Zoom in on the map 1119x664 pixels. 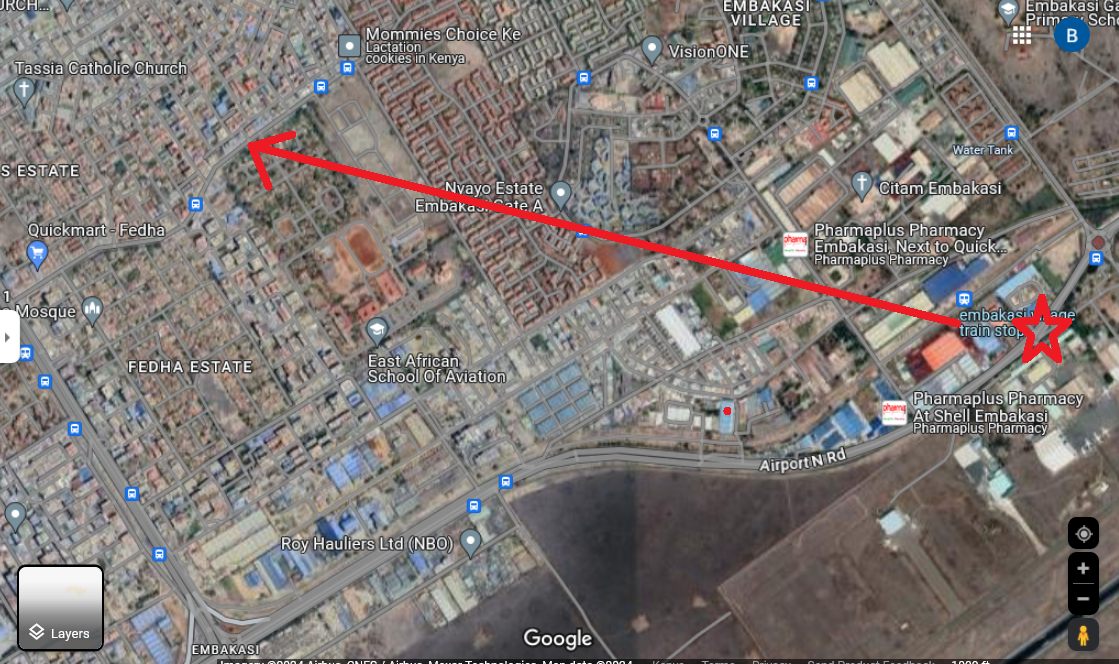[x=1083, y=568]
